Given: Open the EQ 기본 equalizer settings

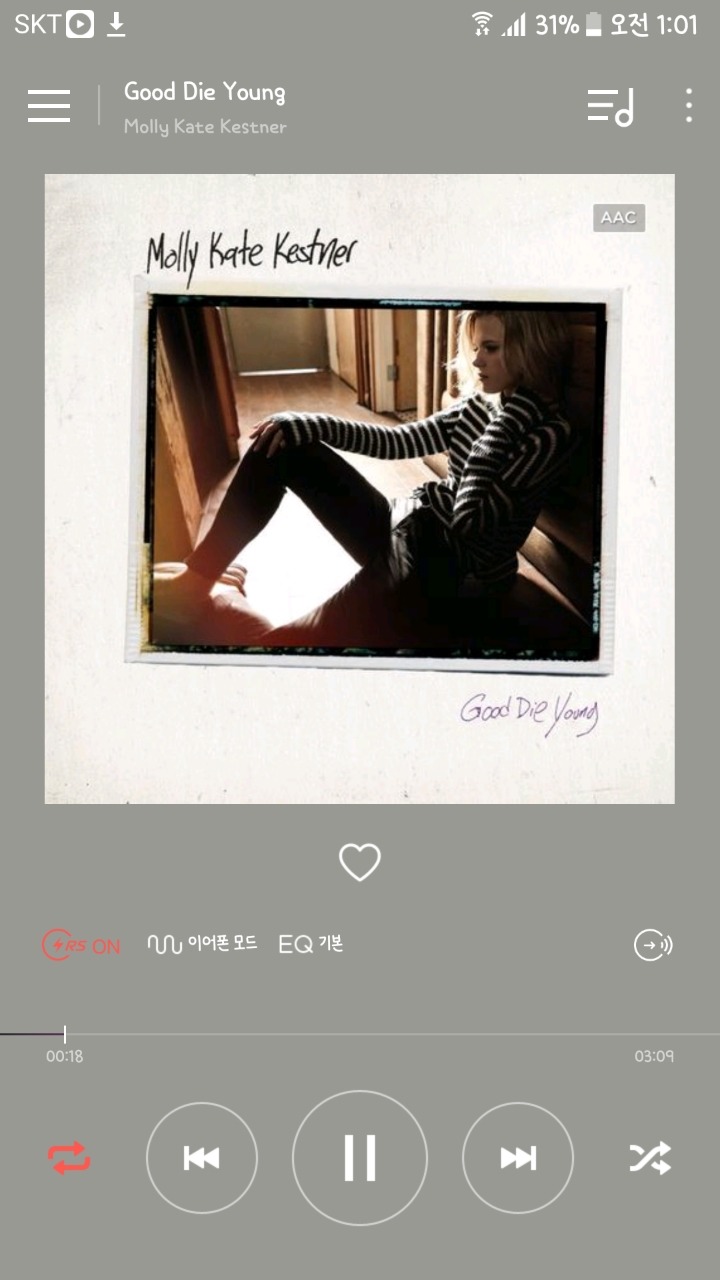Looking at the screenshot, I should (x=311, y=944).
